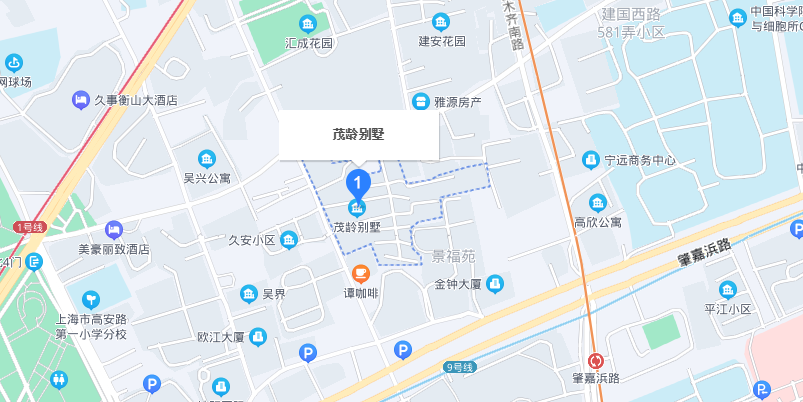803x402 pixels.
Task: Tap the 肇嘉浜路 metro station icon
Action: click(x=597, y=361)
